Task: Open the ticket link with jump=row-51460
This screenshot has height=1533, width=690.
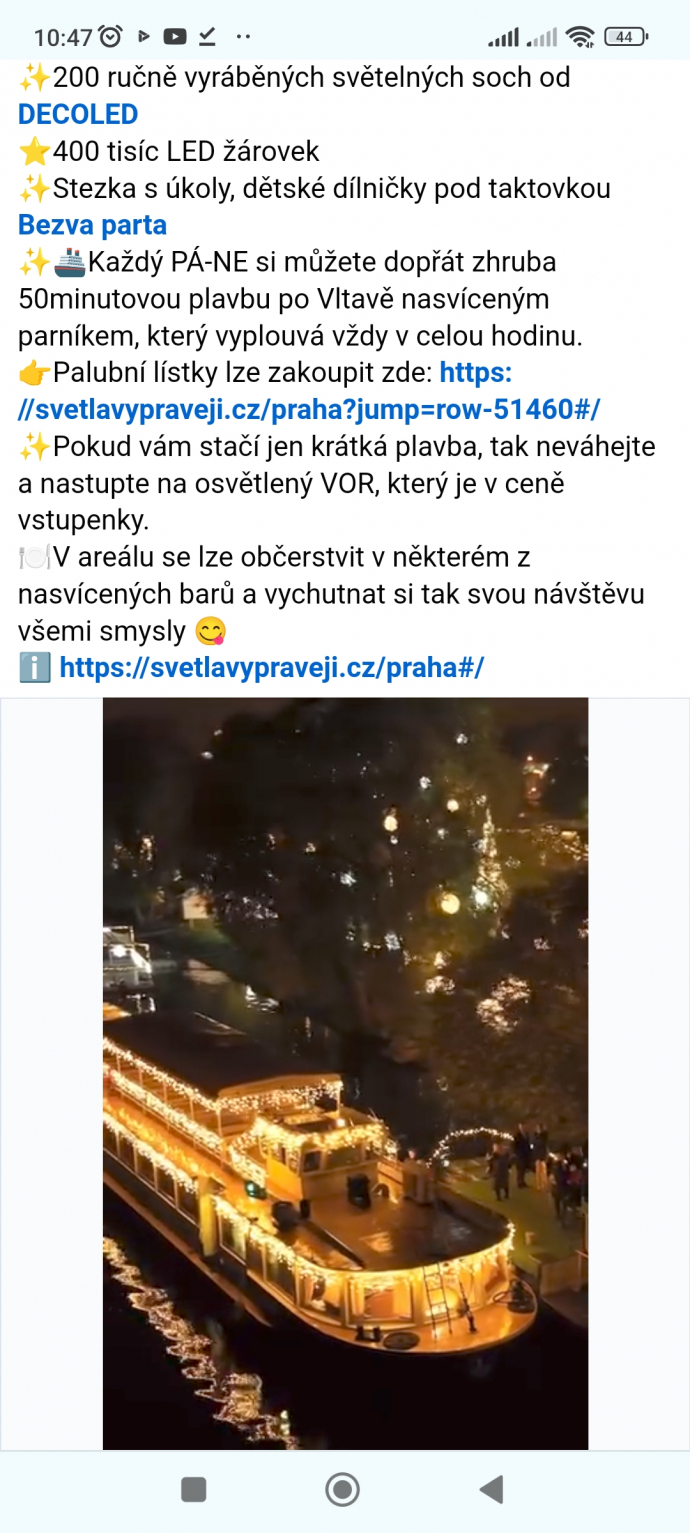Action: point(309,409)
